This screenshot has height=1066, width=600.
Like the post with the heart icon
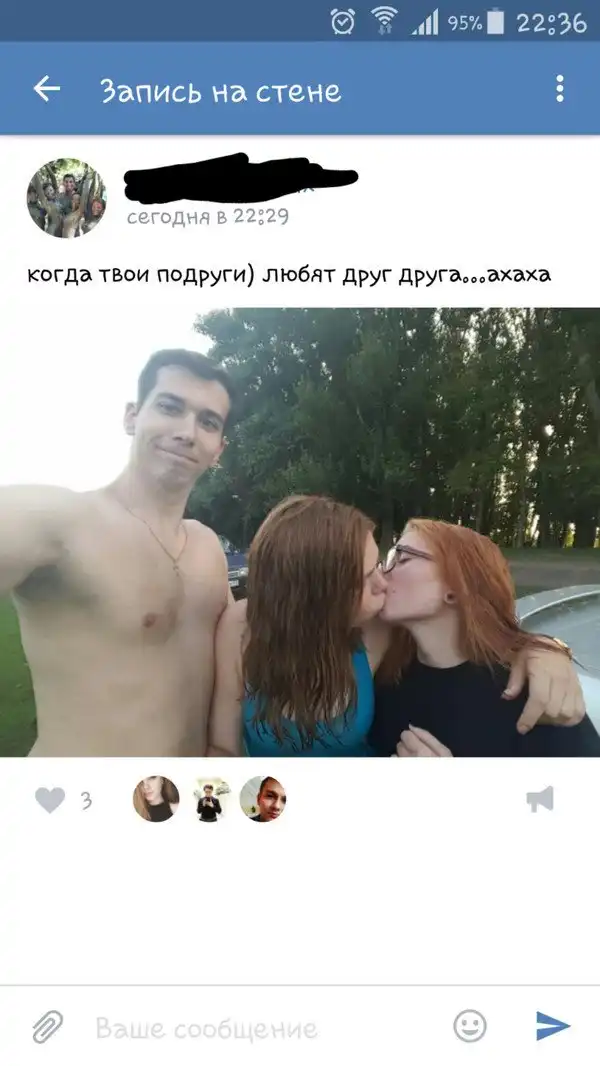coord(50,800)
